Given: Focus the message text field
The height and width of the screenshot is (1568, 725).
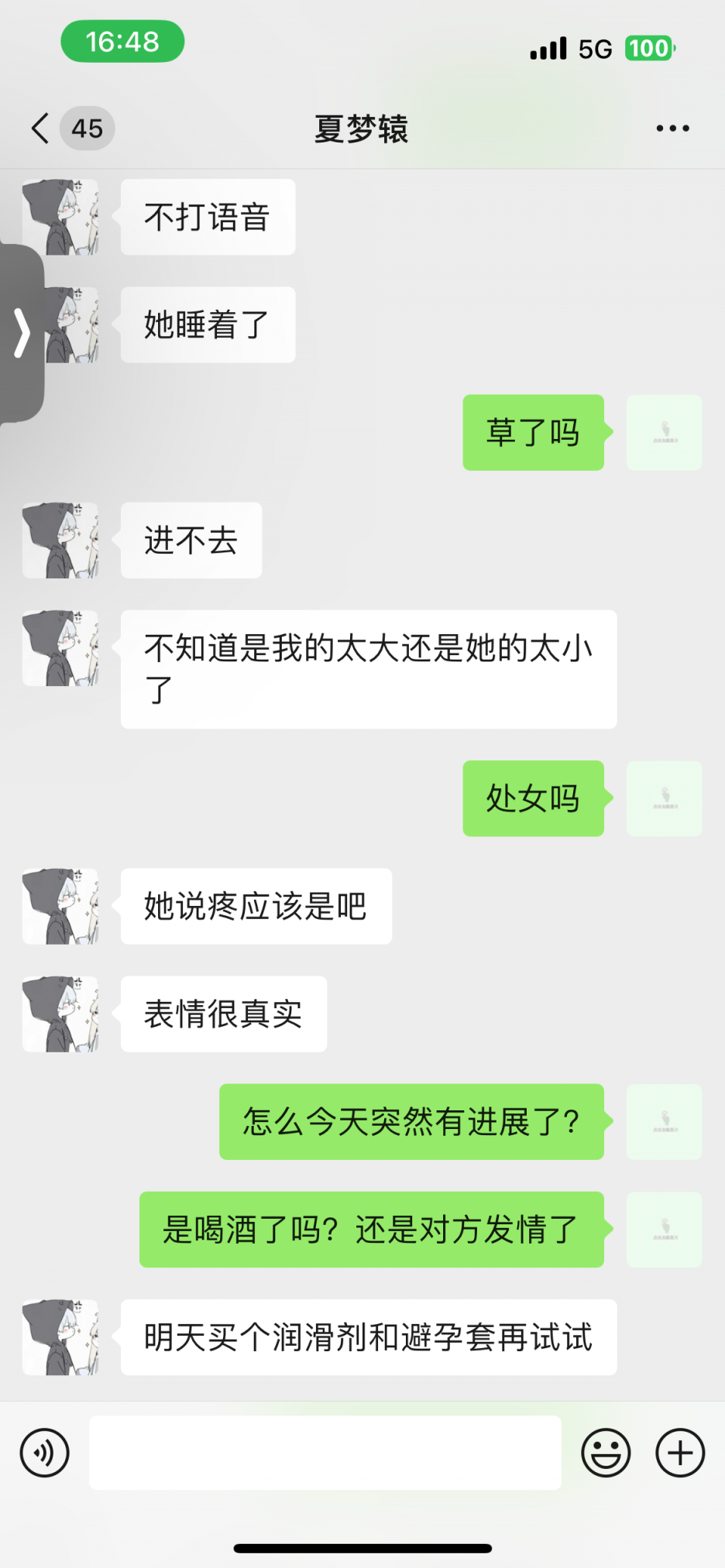Looking at the screenshot, I should (325, 1453).
